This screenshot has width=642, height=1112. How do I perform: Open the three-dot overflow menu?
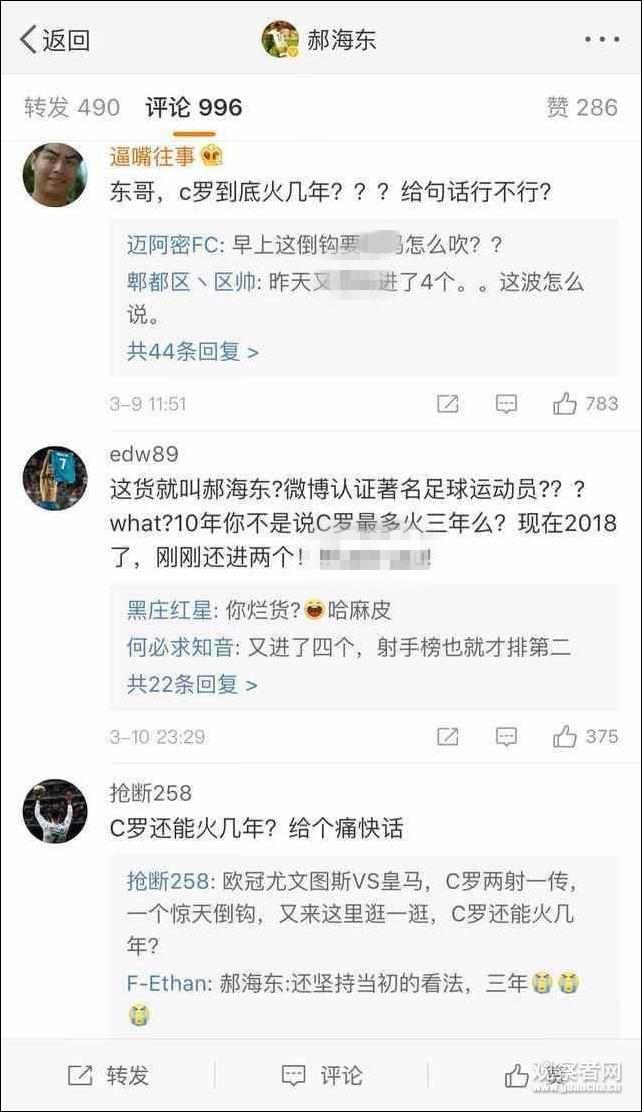(x=601, y=40)
